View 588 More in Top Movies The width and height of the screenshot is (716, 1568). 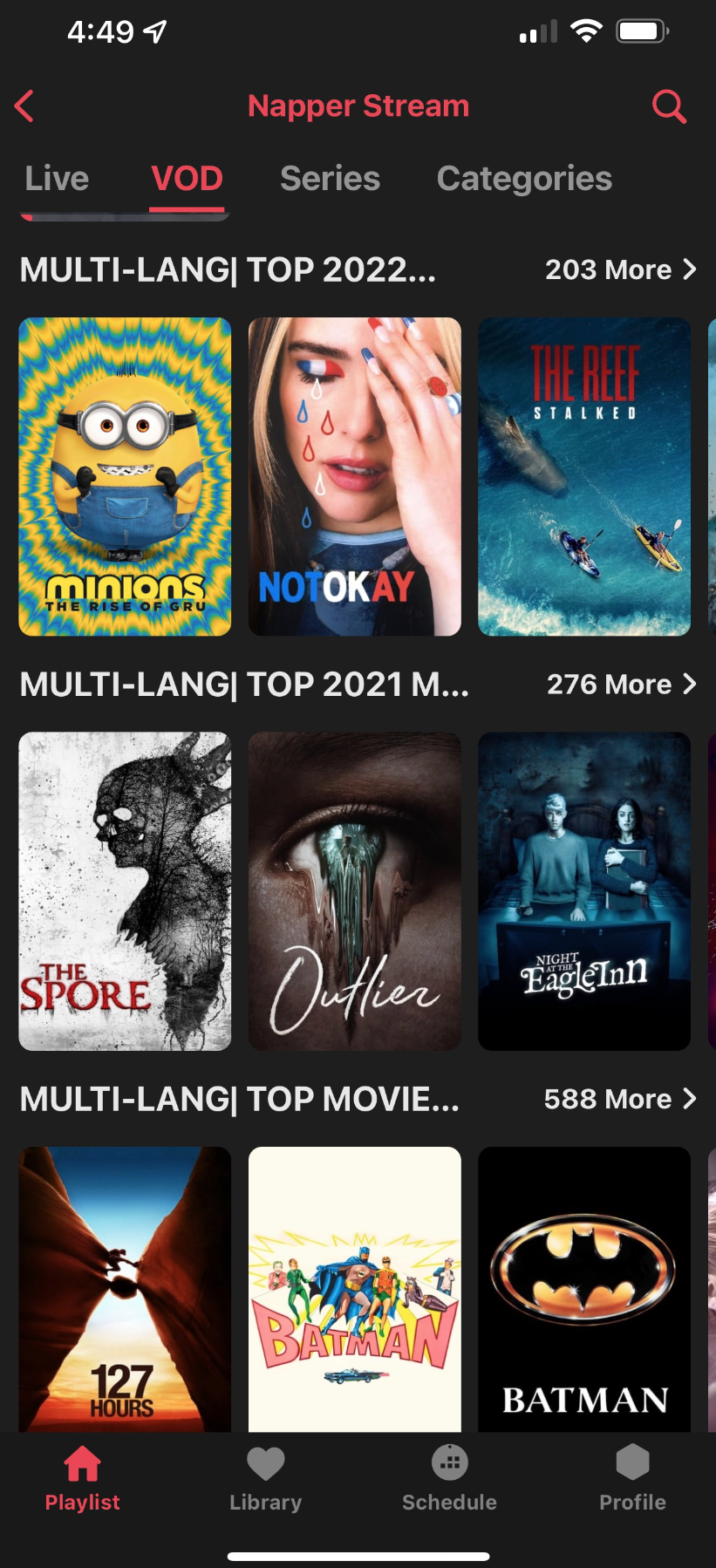click(x=619, y=1099)
